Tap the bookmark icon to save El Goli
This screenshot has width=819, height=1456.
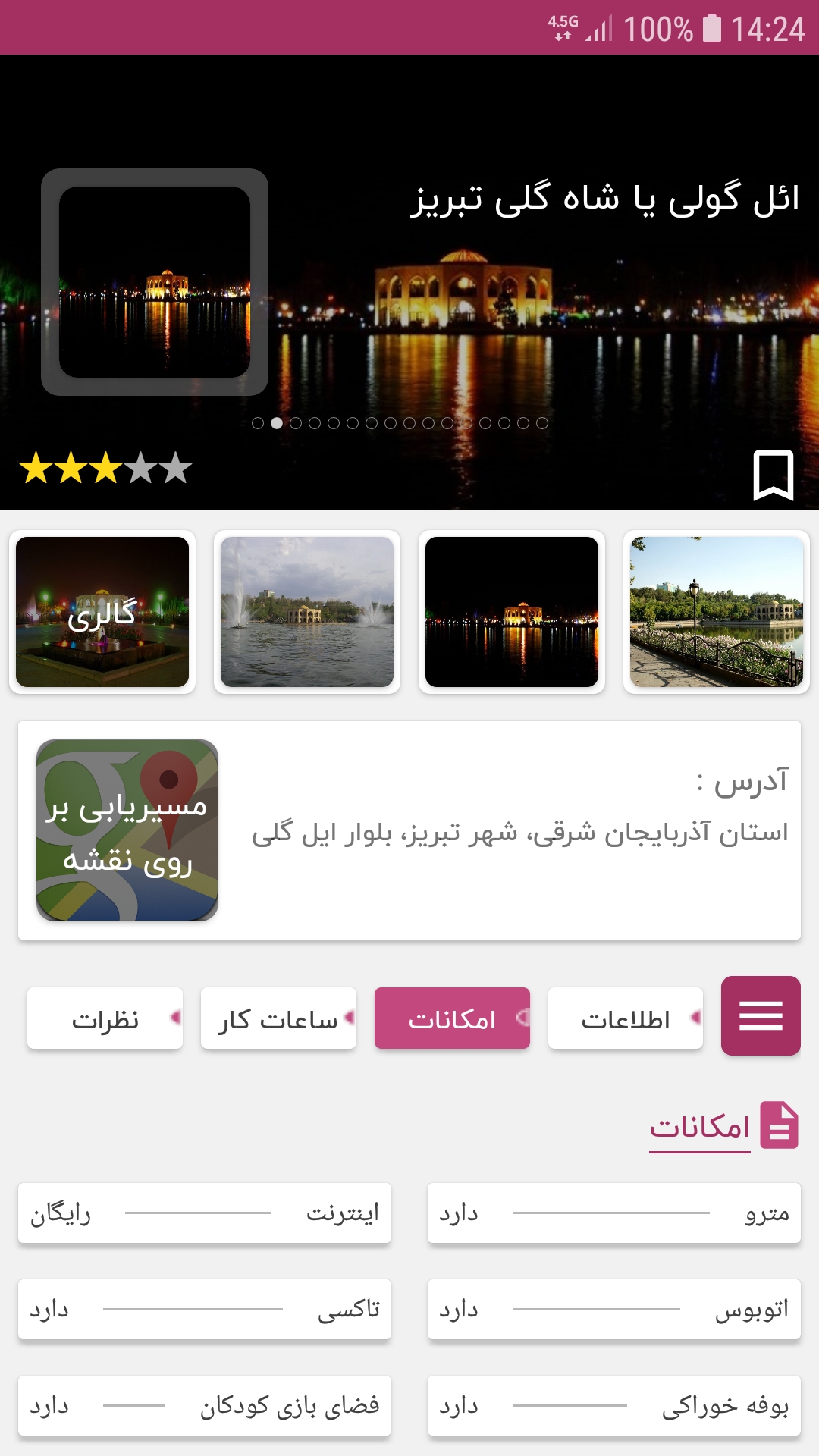[x=772, y=476]
